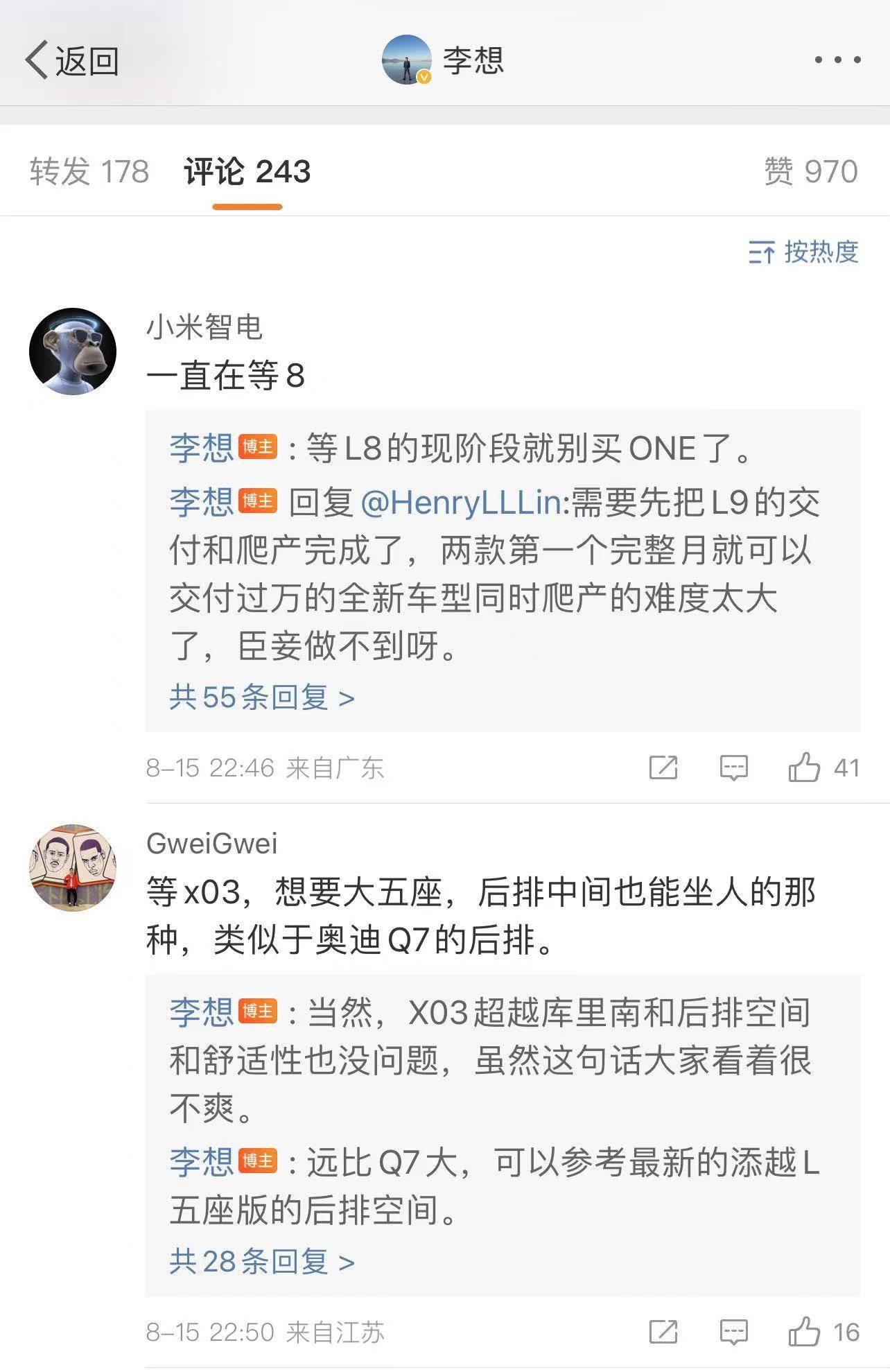Switch to the 赞 970 tab
This screenshot has width=890, height=1372.
tap(810, 171)
